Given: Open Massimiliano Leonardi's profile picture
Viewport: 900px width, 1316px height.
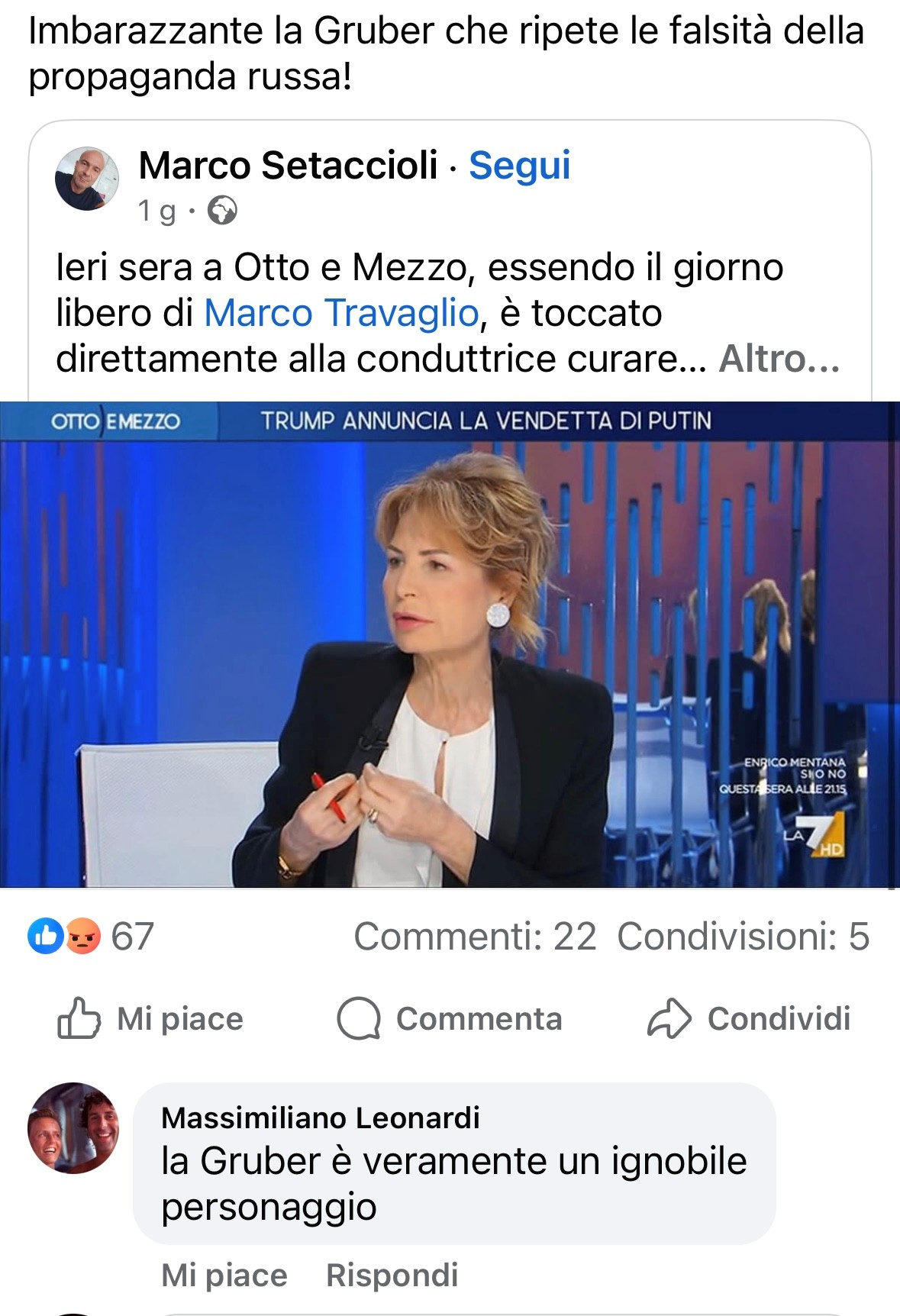Looking at the screenshot, I should pyautogui.click(x=73, y=1127).
